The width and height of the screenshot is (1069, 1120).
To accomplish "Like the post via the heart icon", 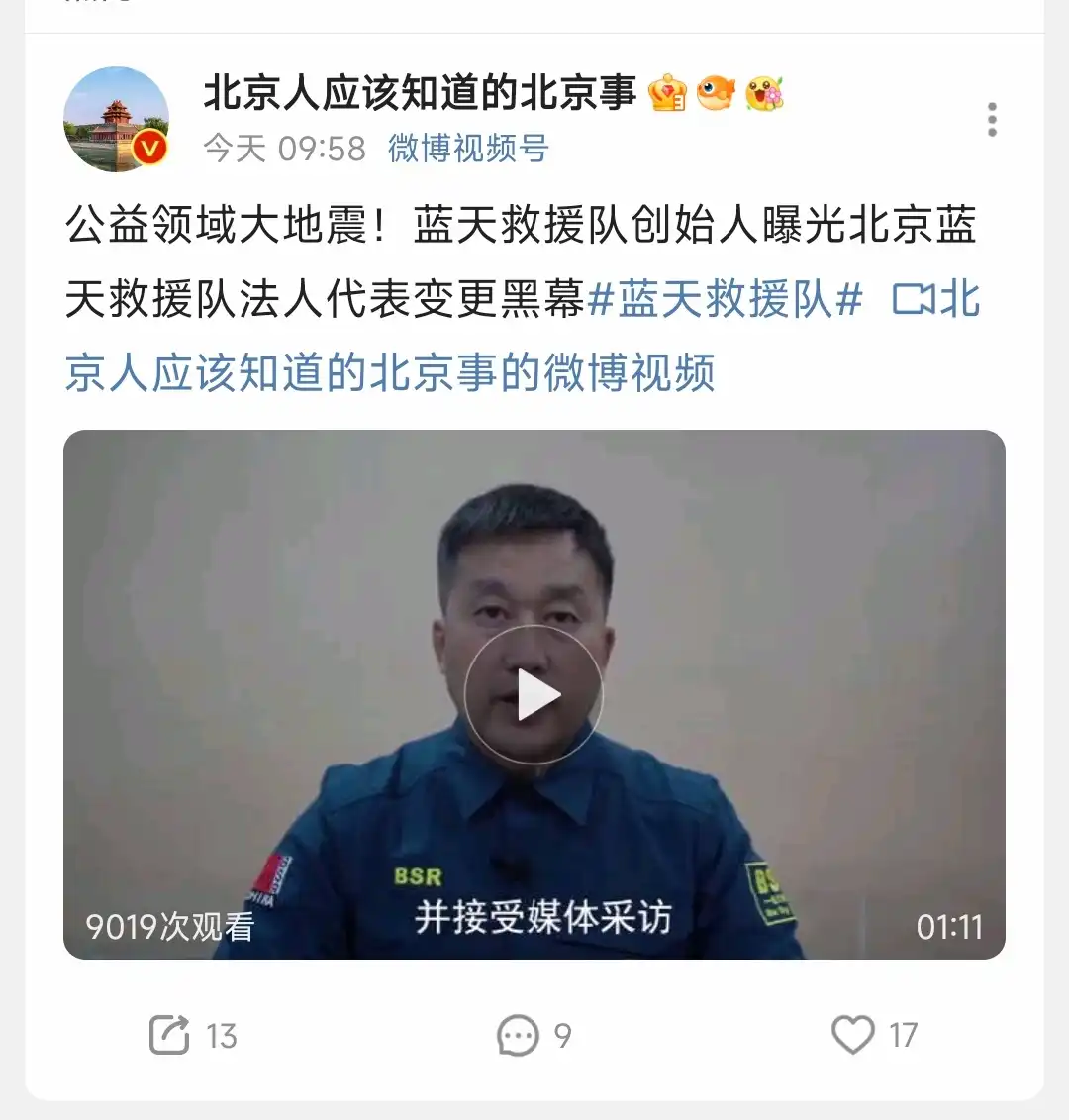I will (x=853, y=1035).
